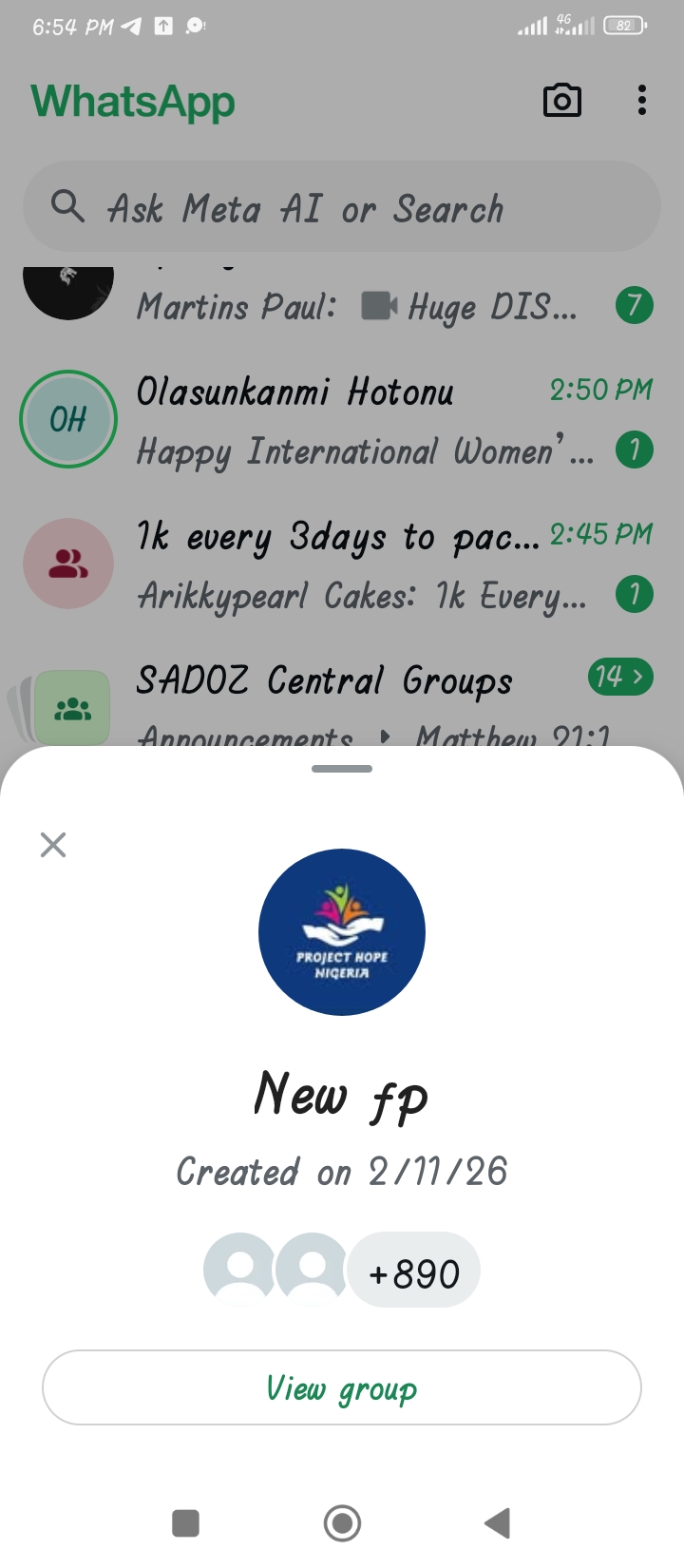Tap the Ask Meta AI or Search box

coord(342,207)
